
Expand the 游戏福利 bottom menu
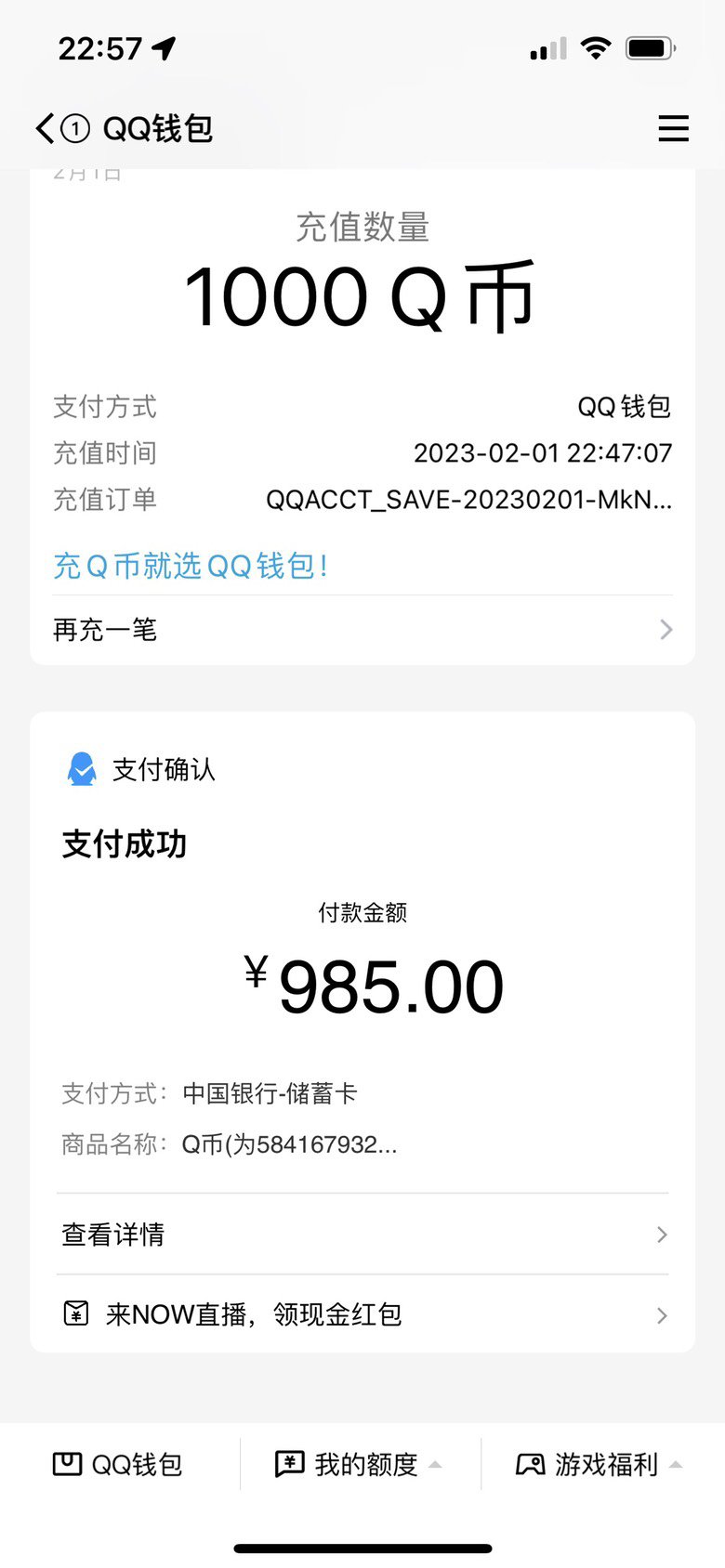tap(600, 1464)
